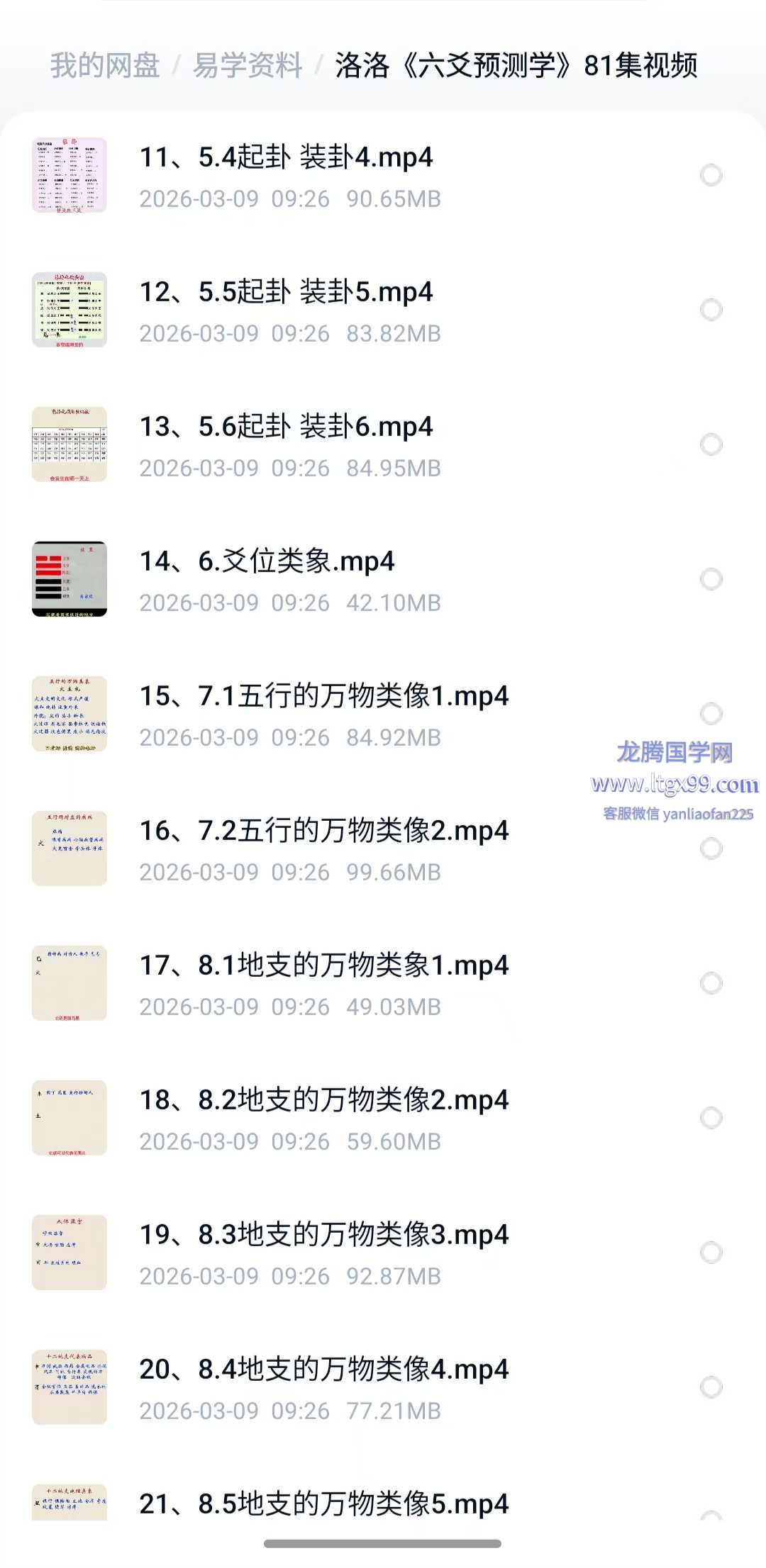The image size is (766, 1568).
Task: Play the file 13、5.6起卦 装卦6.mp4
Action: [x=286, y=427]
